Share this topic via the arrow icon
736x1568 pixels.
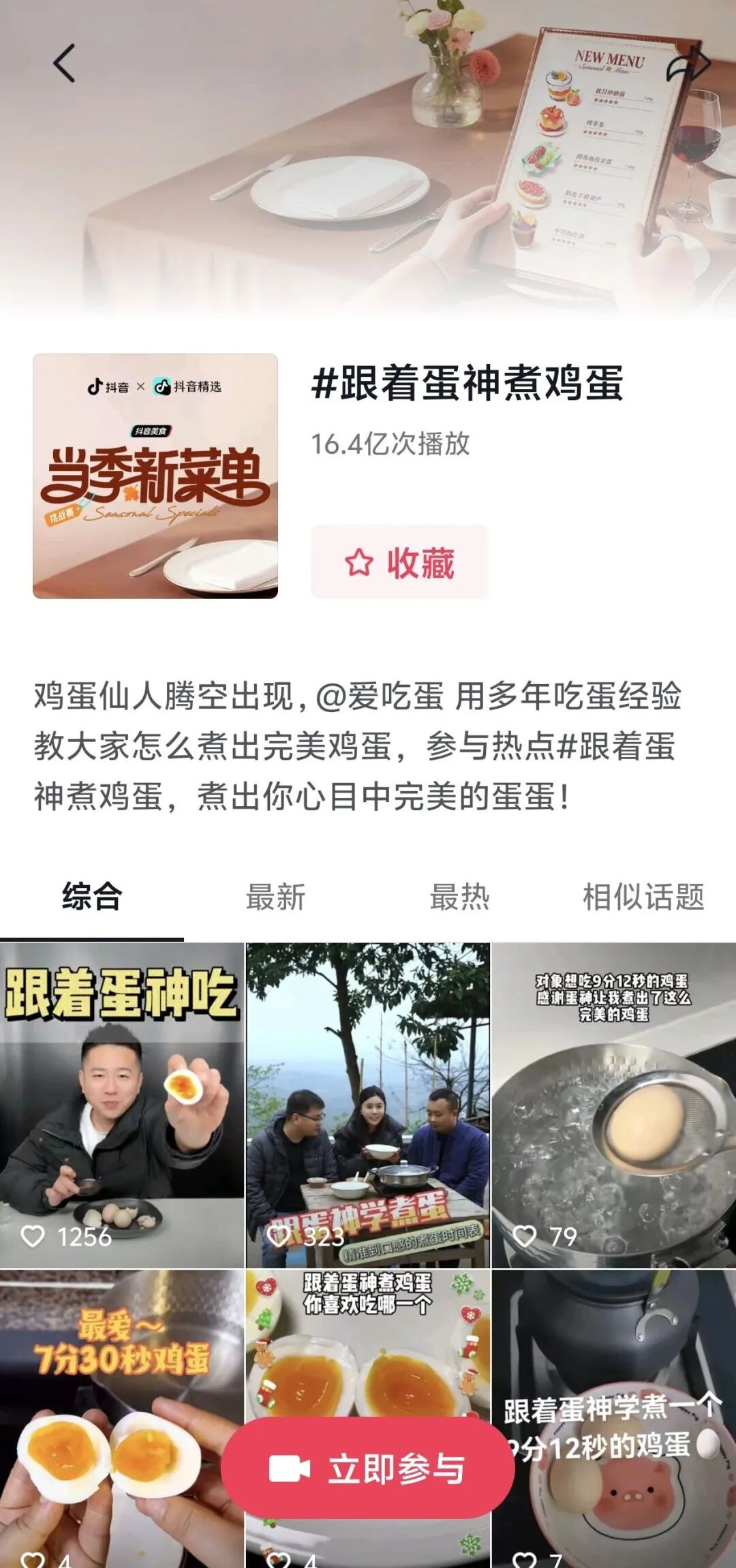pyautogui.click(x=688, y=65)
